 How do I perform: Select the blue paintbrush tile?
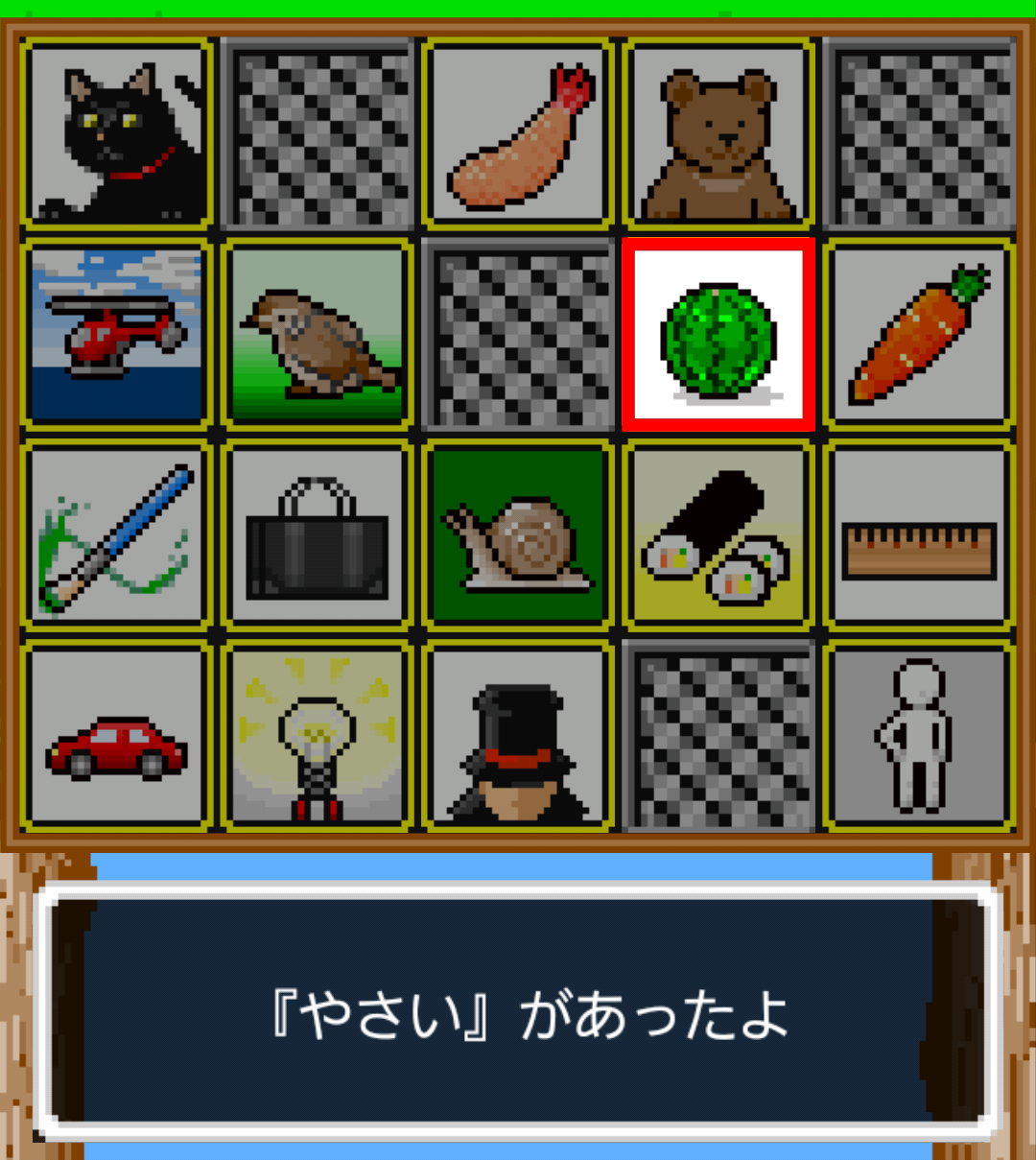pos(117,534)
